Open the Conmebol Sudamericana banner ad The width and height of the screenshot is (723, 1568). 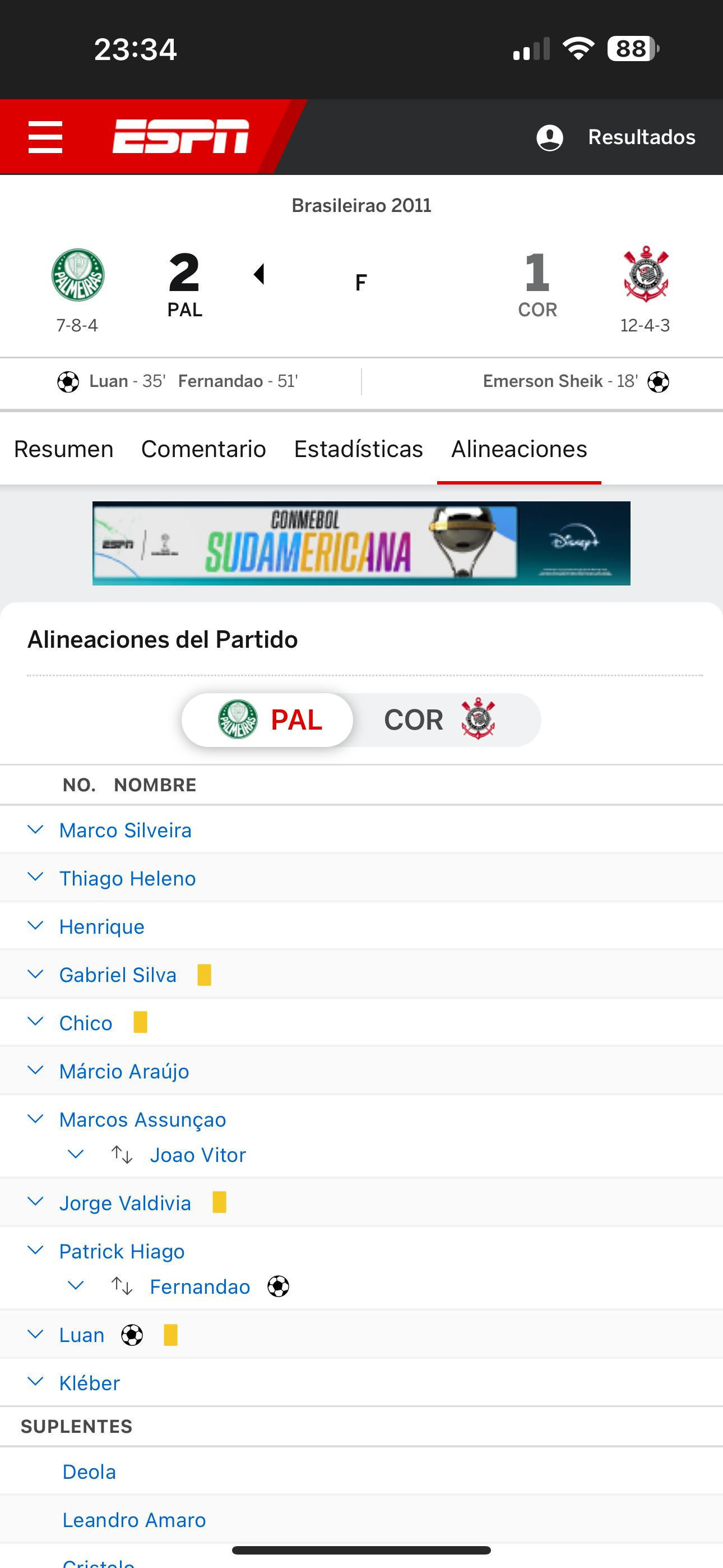pos(361,543)
